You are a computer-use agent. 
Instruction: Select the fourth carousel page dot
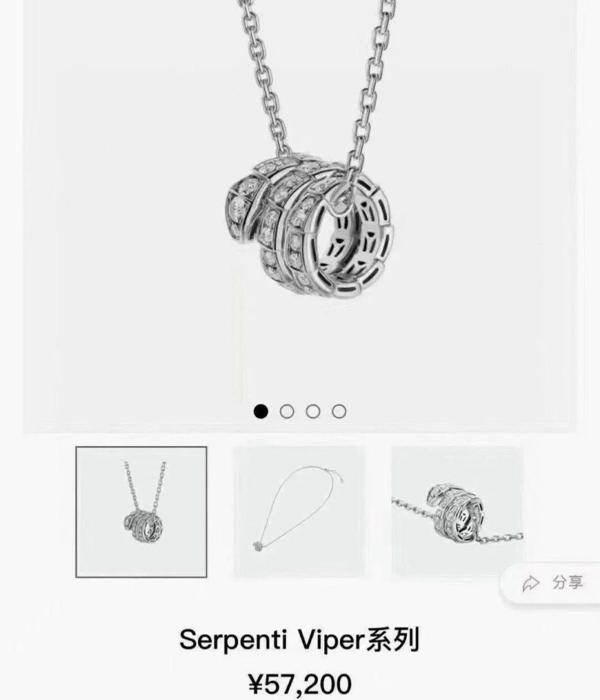click(339, 411)
